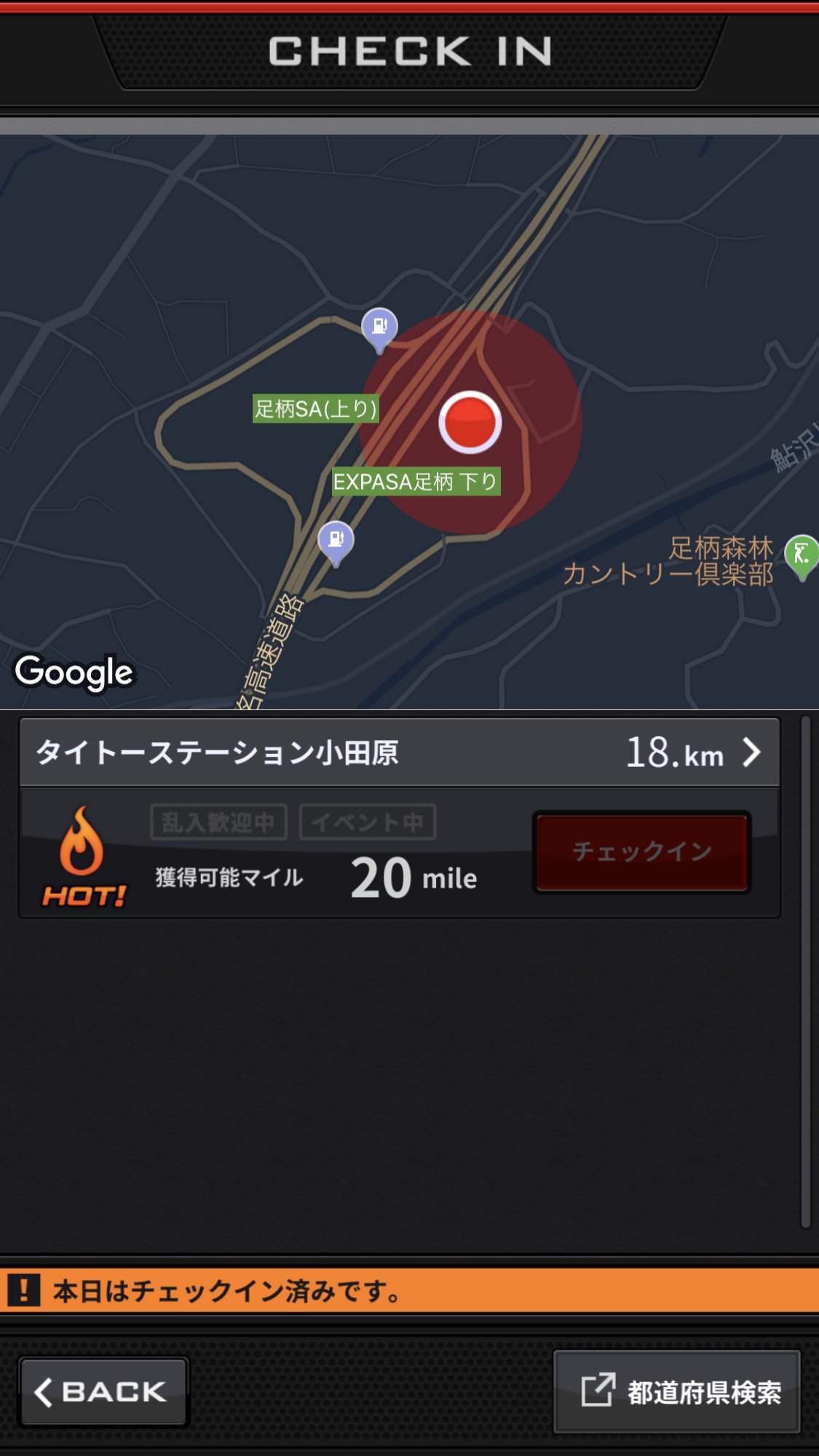Open タイトーステーション小田原 details row
This screenshot has width=819, height=1456.
pos(400,752)
